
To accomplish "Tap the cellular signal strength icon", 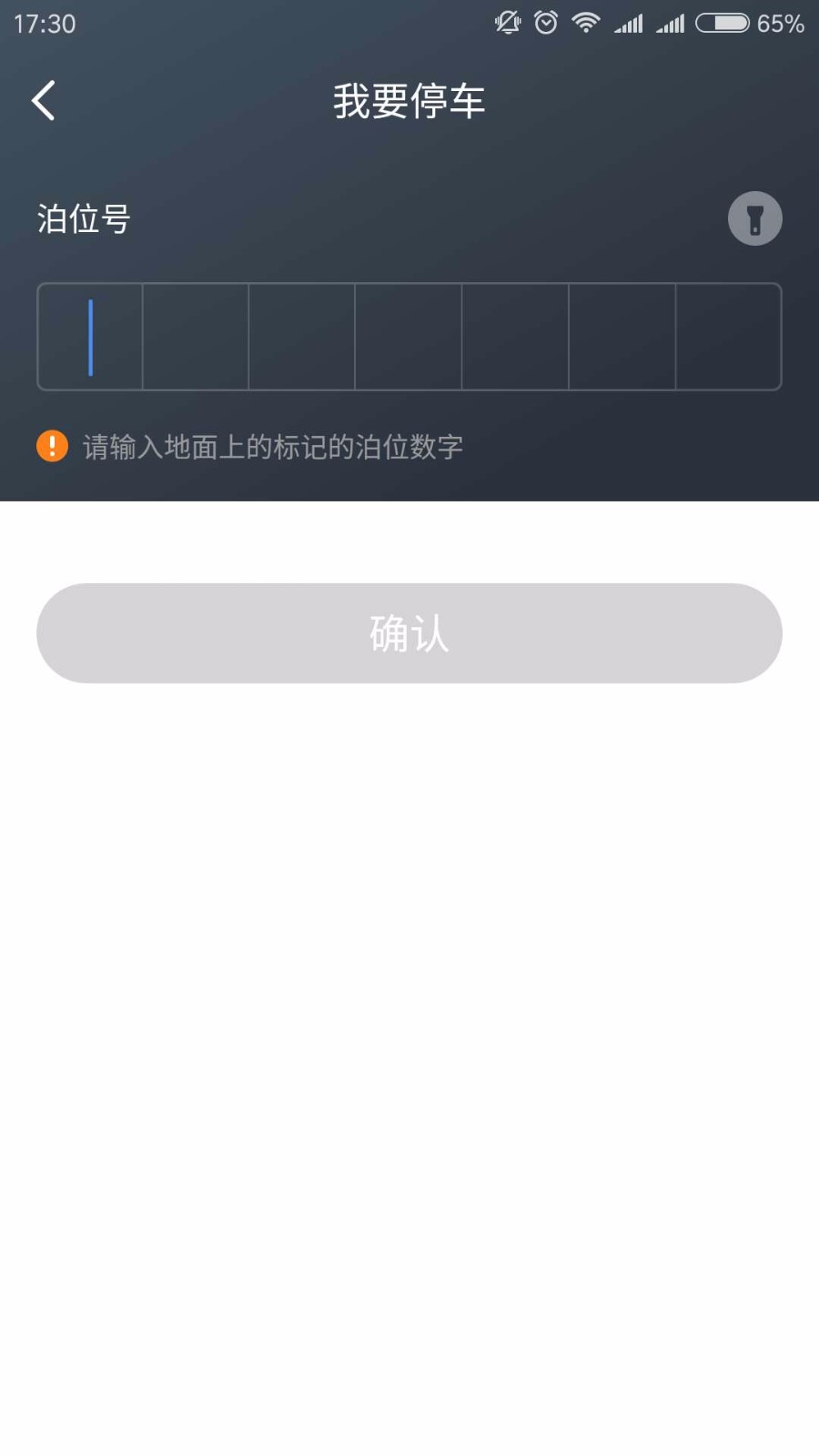I will pos(628,23).
